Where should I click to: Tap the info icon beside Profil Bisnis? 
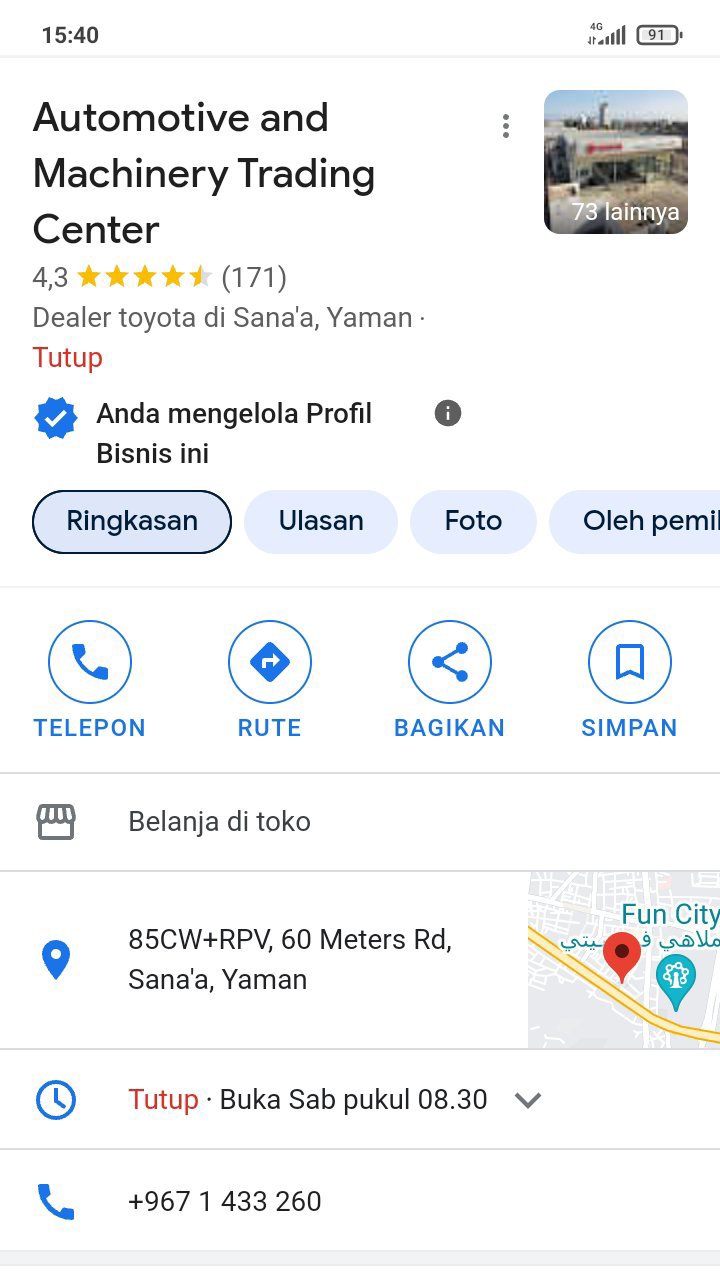click(x=448, y=413)
